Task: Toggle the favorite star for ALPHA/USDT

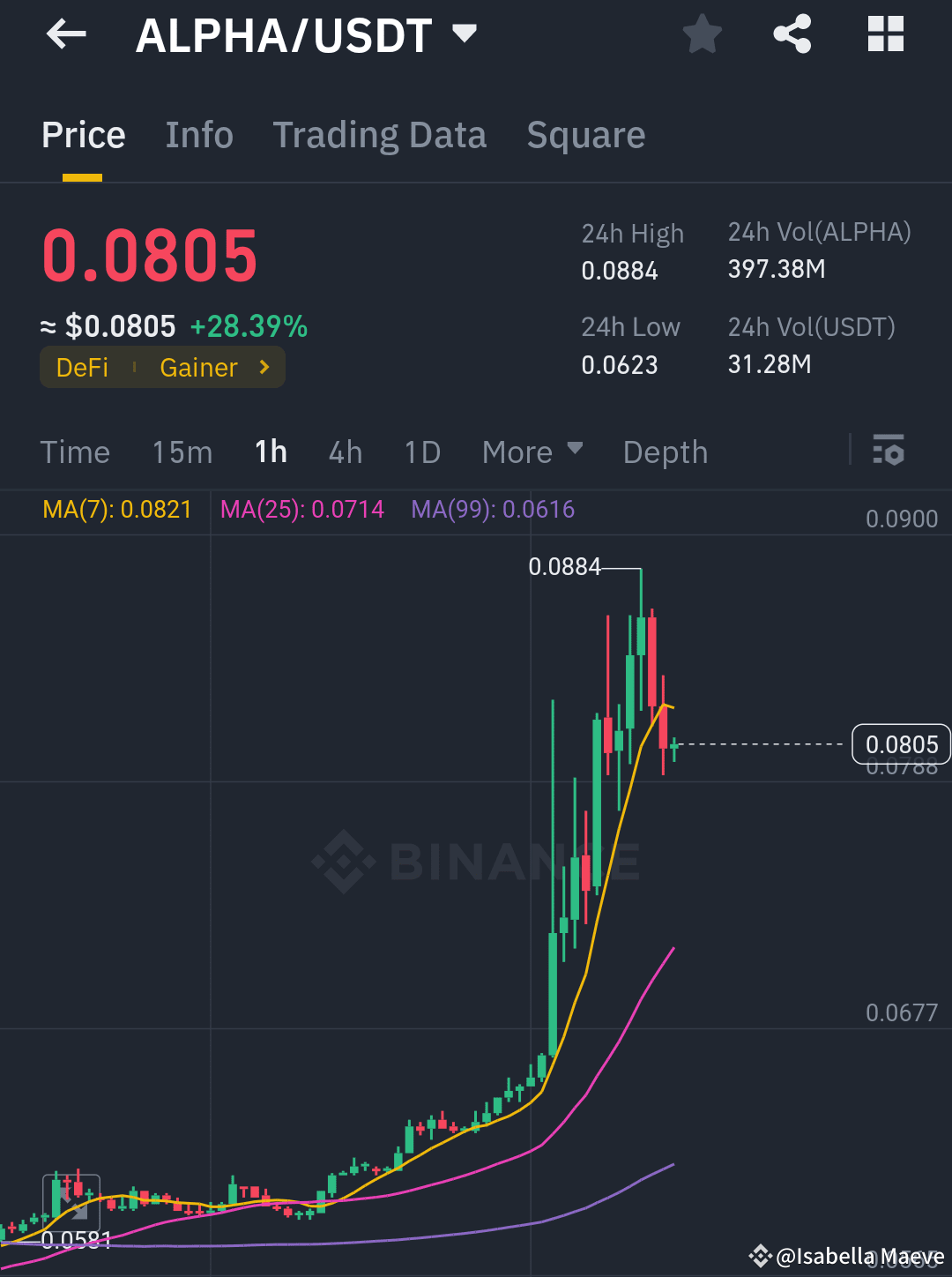Action: pos(702,34)
